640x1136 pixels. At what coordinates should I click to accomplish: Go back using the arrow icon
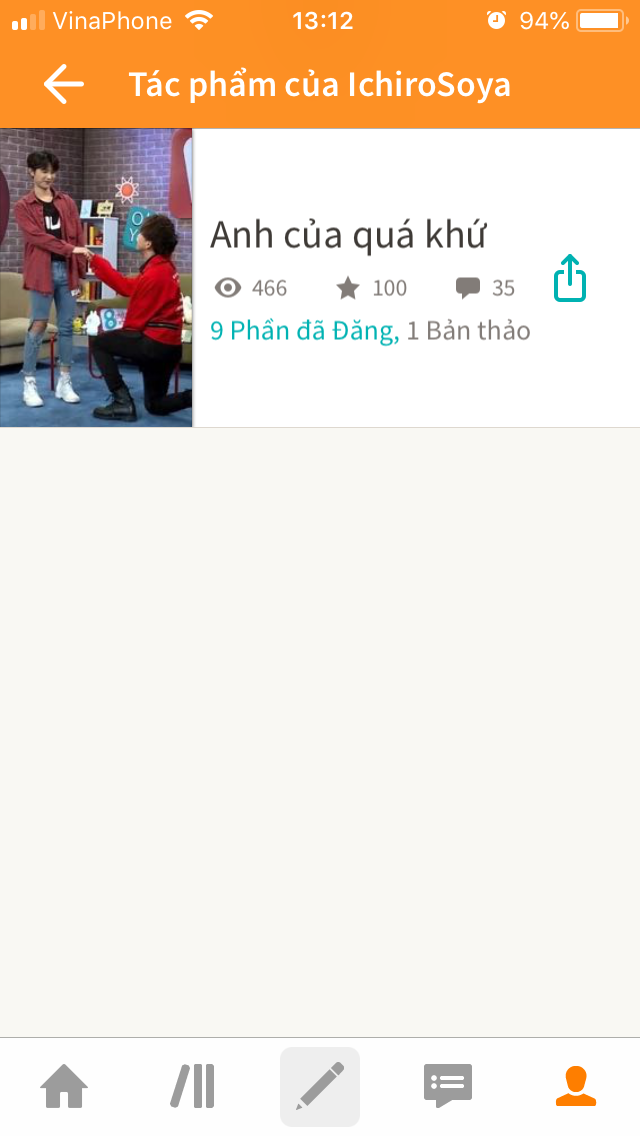64,85
